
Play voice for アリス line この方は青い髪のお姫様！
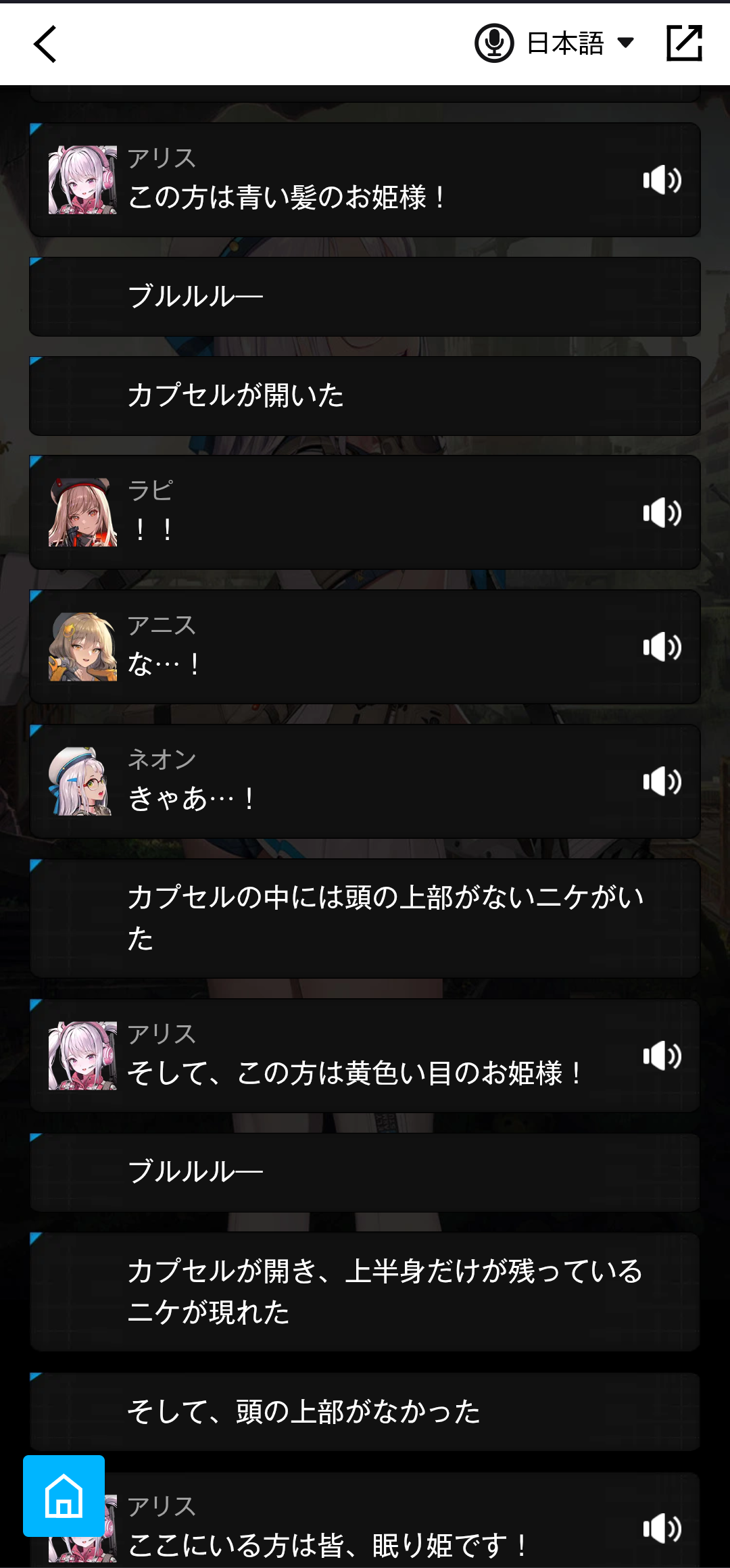[x=662, y=180]
